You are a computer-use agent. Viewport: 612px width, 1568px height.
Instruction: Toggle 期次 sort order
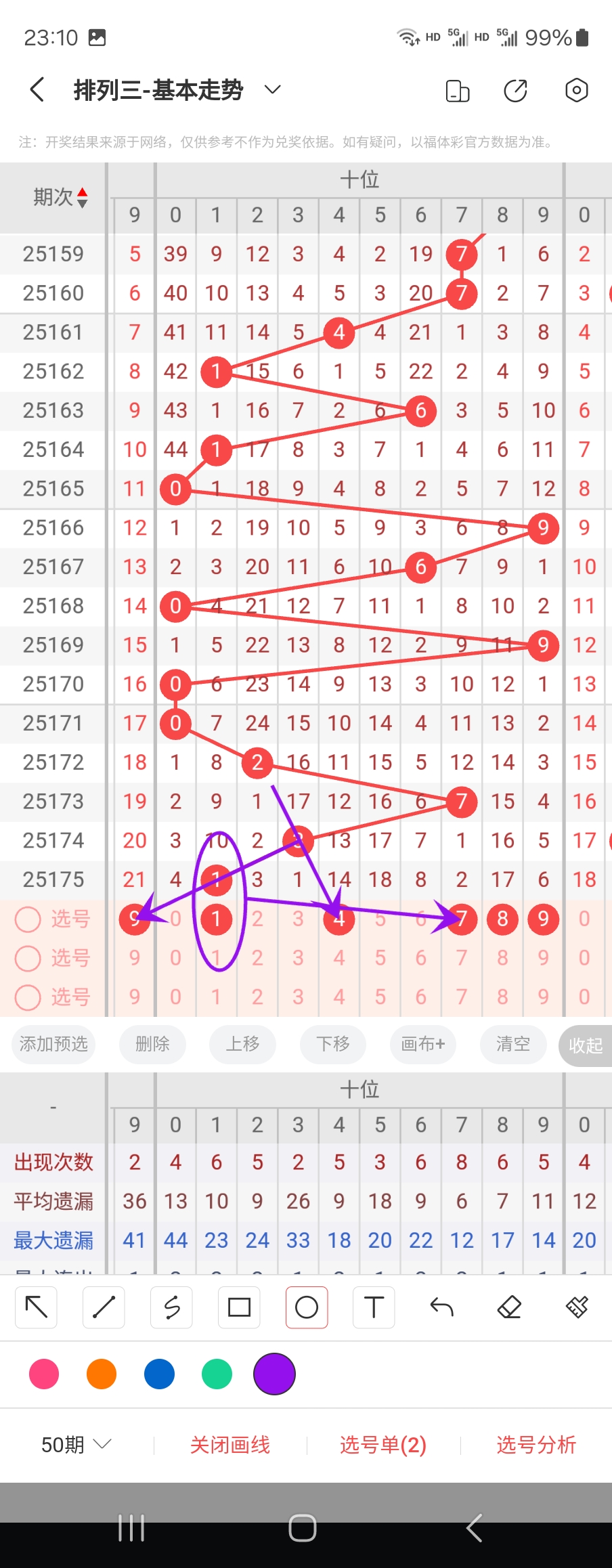click(x=62, y=197)
